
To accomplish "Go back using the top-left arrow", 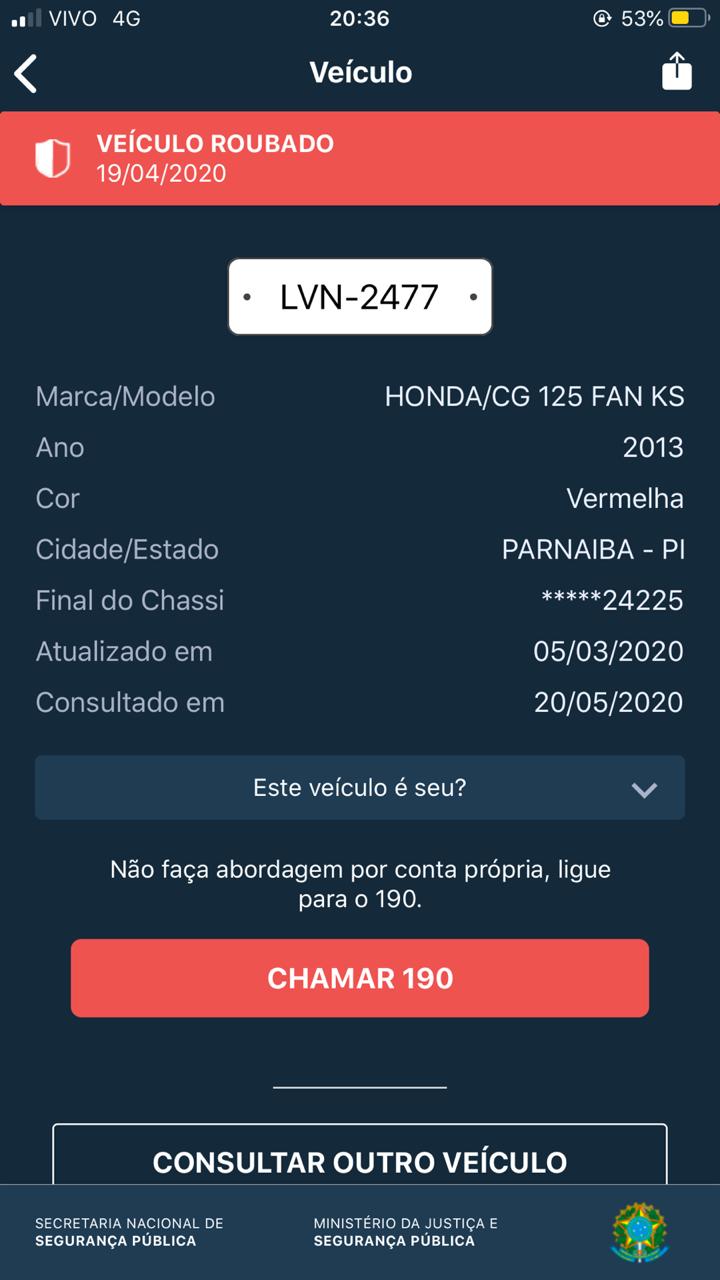I will [x=26, y=73].
